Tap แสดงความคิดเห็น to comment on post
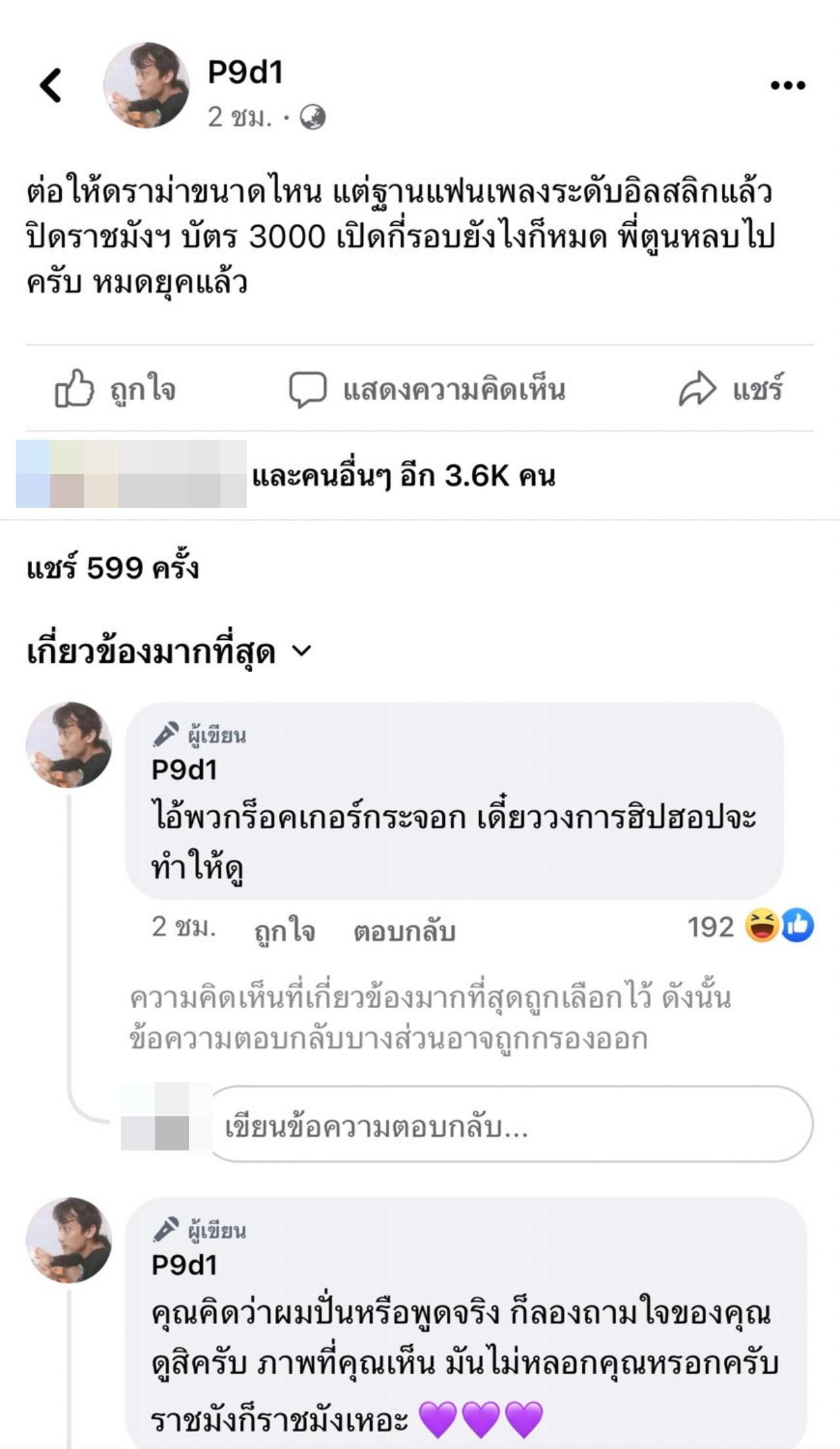The height and width of the screenshot is (1449, 840). [x=428, y=389]
